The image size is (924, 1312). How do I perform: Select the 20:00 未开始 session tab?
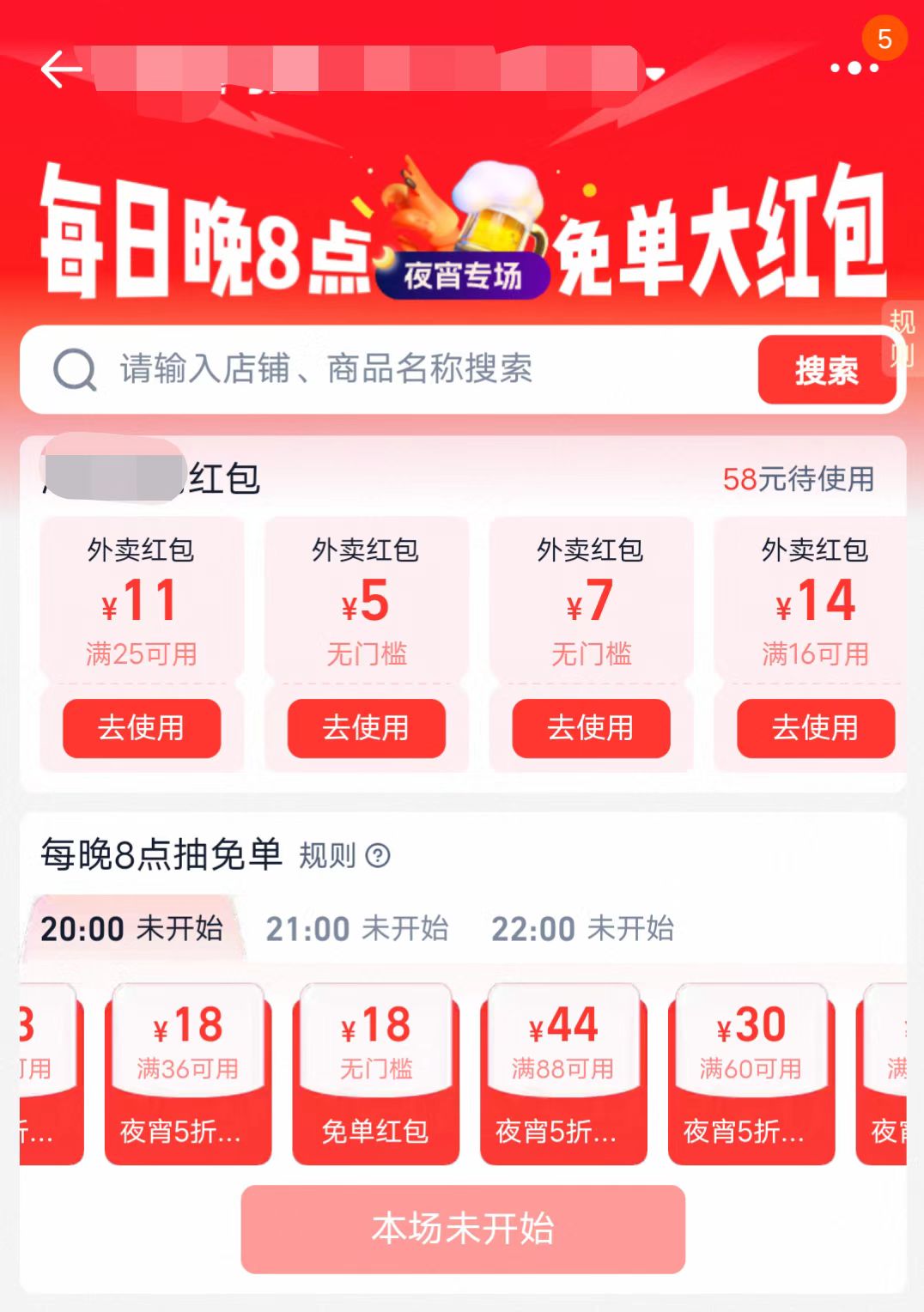pos(132,928)
